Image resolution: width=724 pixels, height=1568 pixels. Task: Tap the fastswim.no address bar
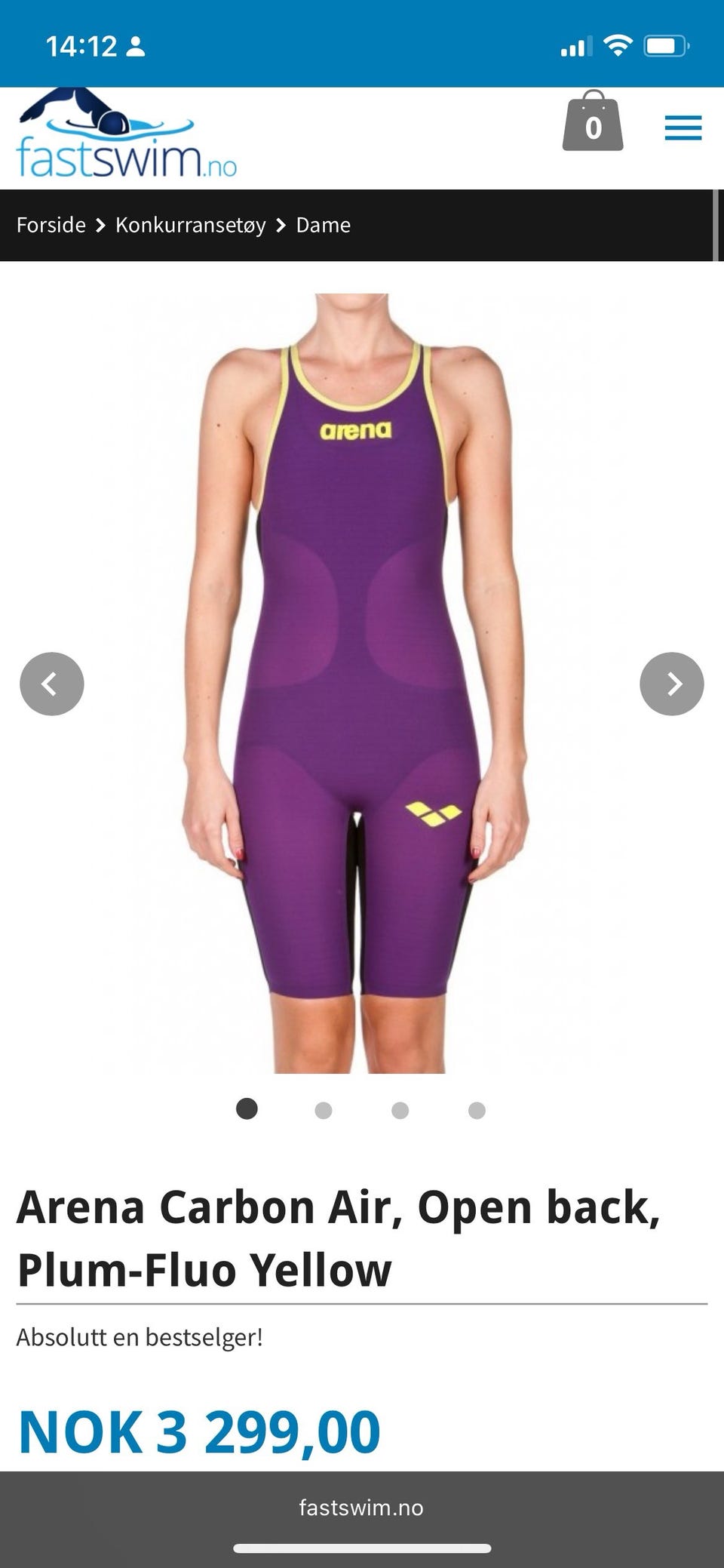pos(361,1508)
